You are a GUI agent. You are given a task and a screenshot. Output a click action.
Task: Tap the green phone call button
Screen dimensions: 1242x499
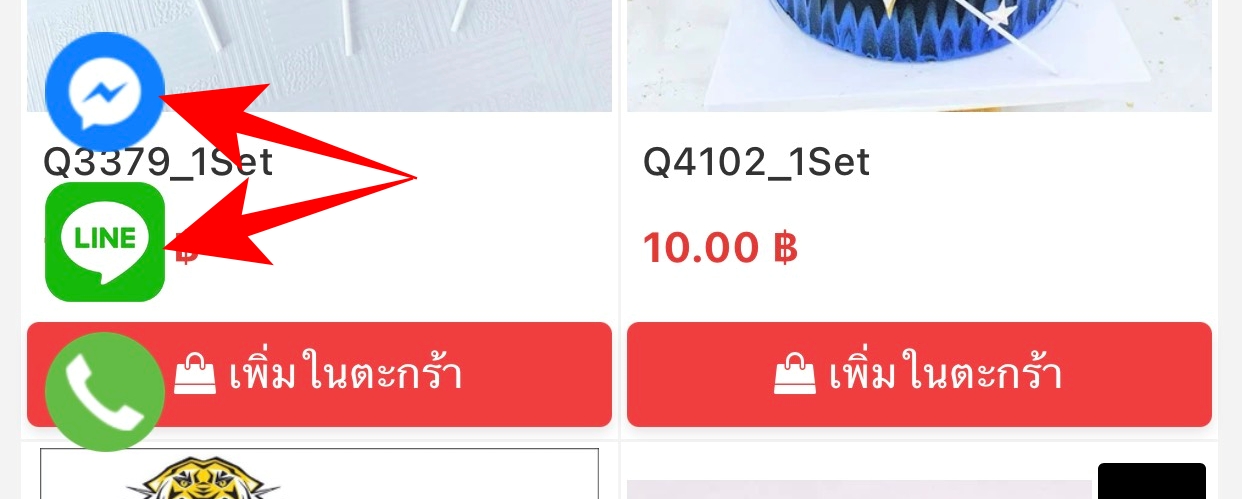pyautogui.click(x=105, y=391)
